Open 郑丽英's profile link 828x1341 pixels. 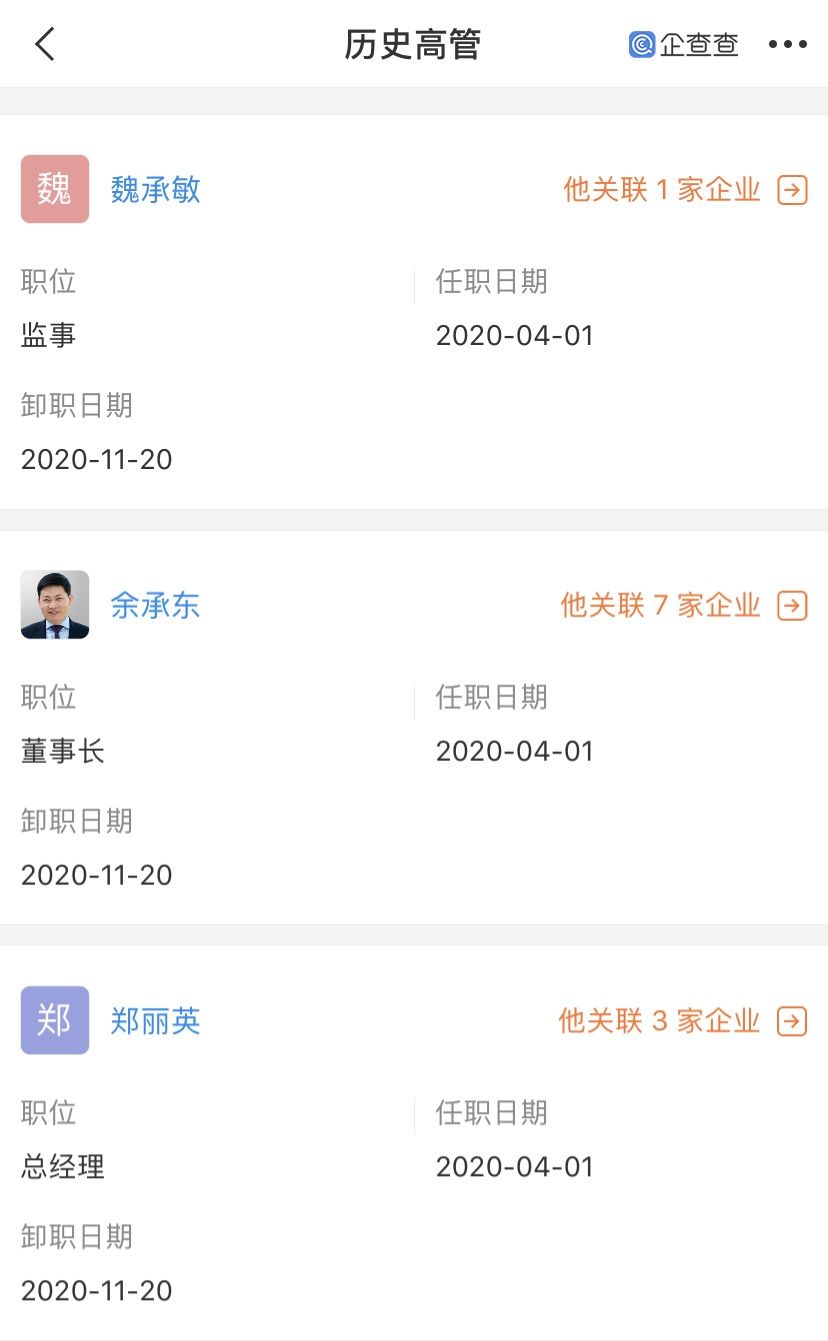point(155,1021)
